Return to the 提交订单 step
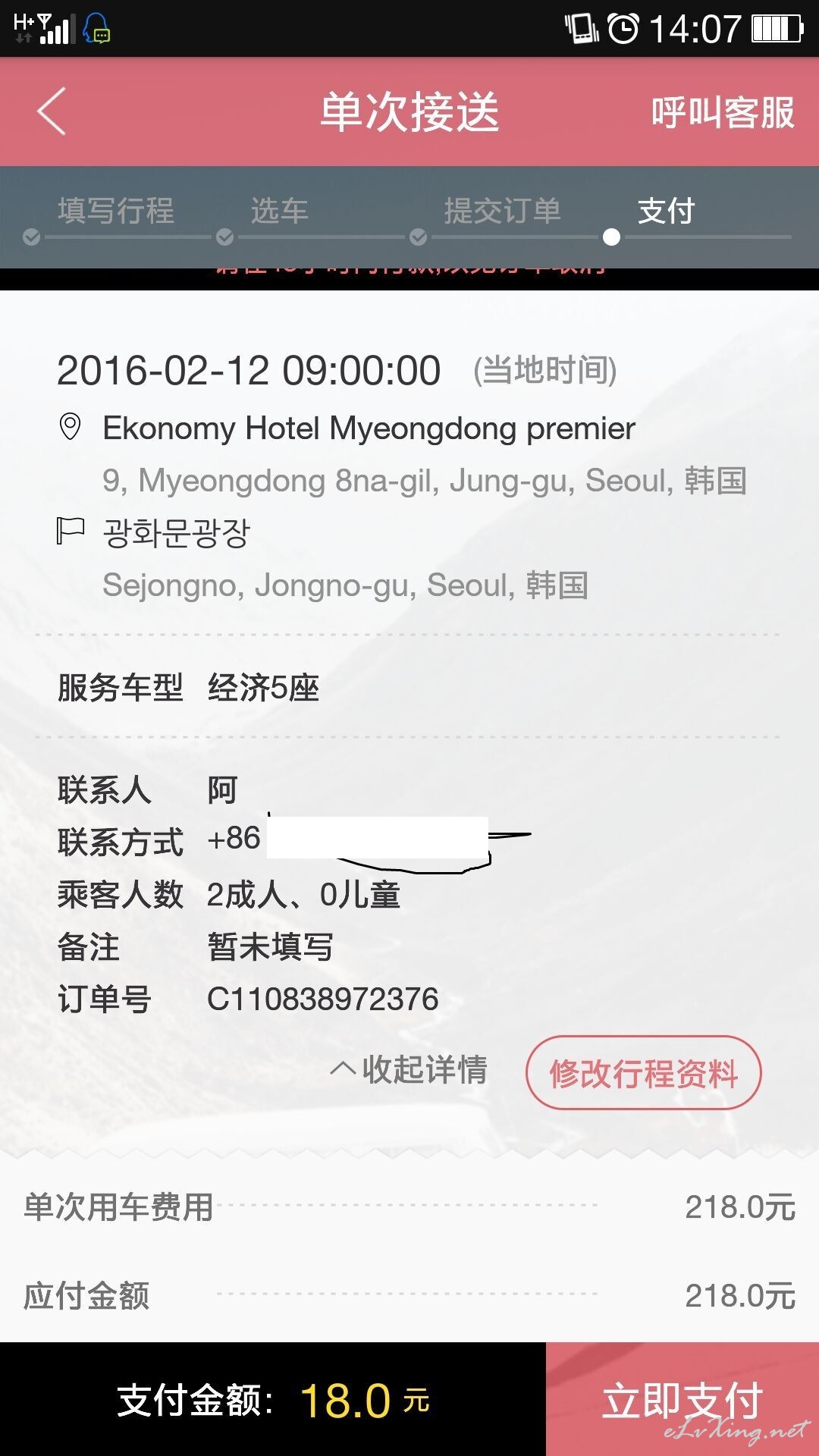The height and width of the screenshot is (1456, 819). [502, 211]
